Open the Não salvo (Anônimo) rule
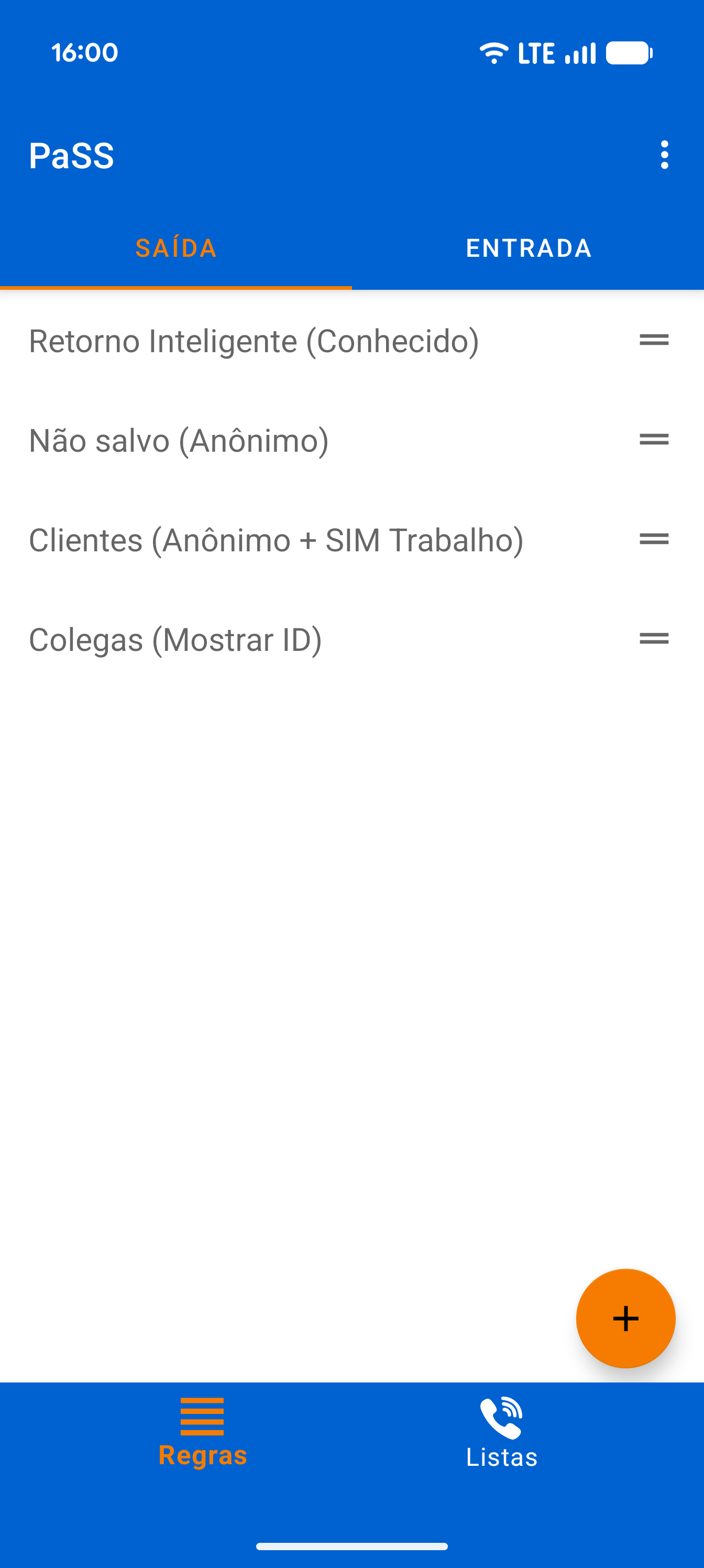This screenshot has width=704, height=1568. 178,440
